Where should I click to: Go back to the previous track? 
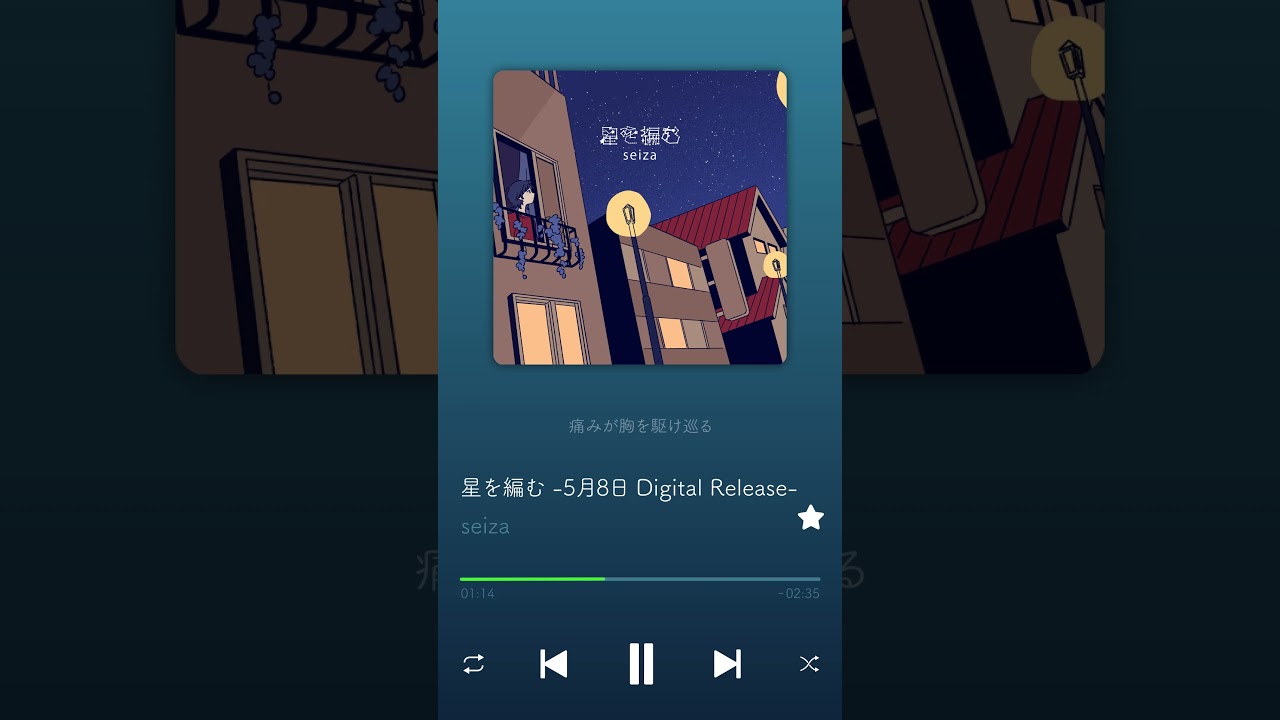[554, 664]
